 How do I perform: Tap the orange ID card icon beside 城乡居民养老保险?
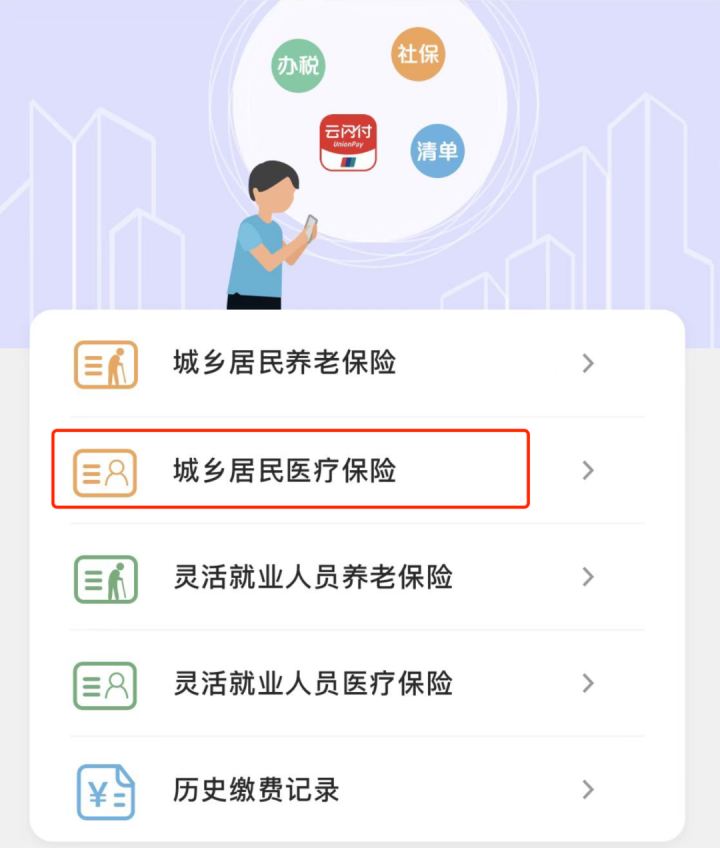[x=104, y=363]
